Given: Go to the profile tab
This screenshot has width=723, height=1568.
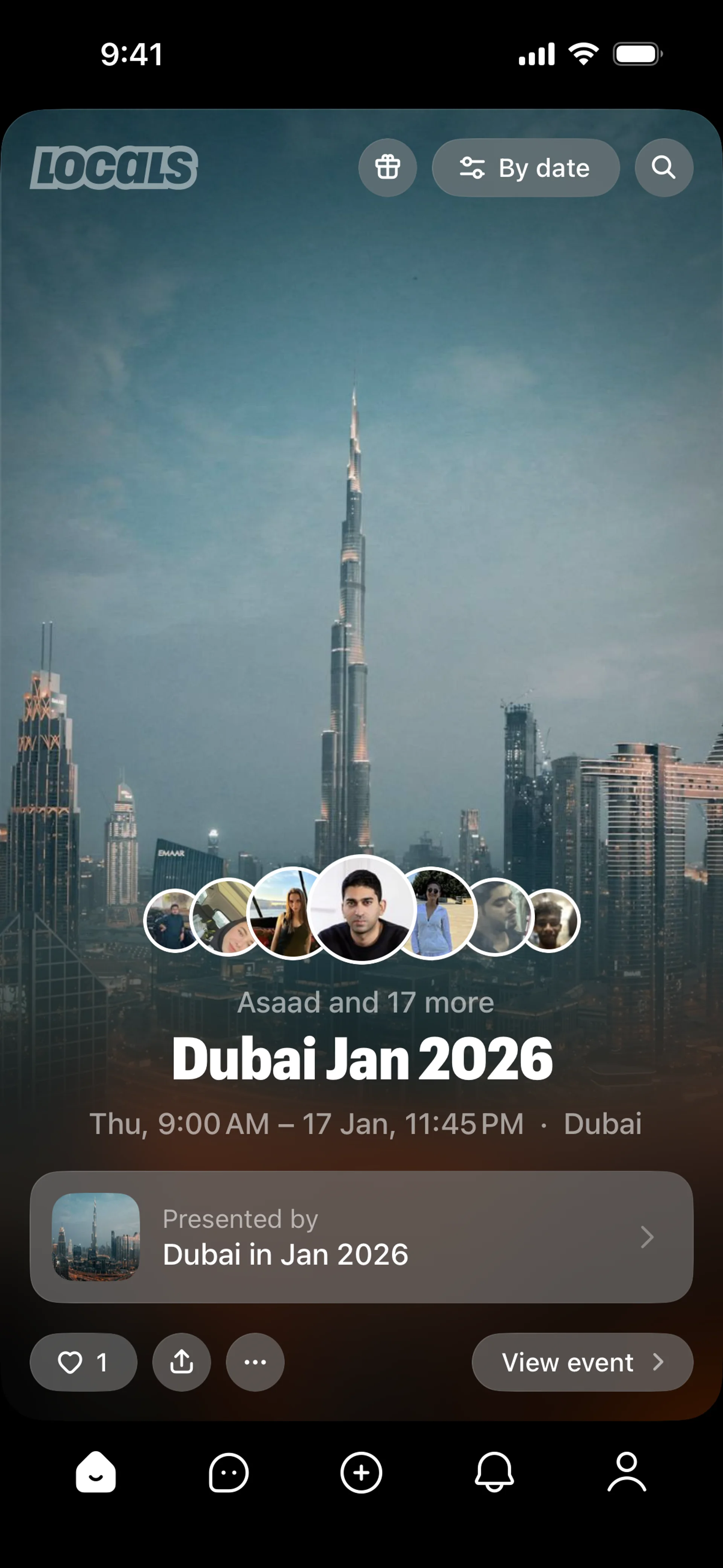Looking at the screenshot, I should coord(627,1473).
